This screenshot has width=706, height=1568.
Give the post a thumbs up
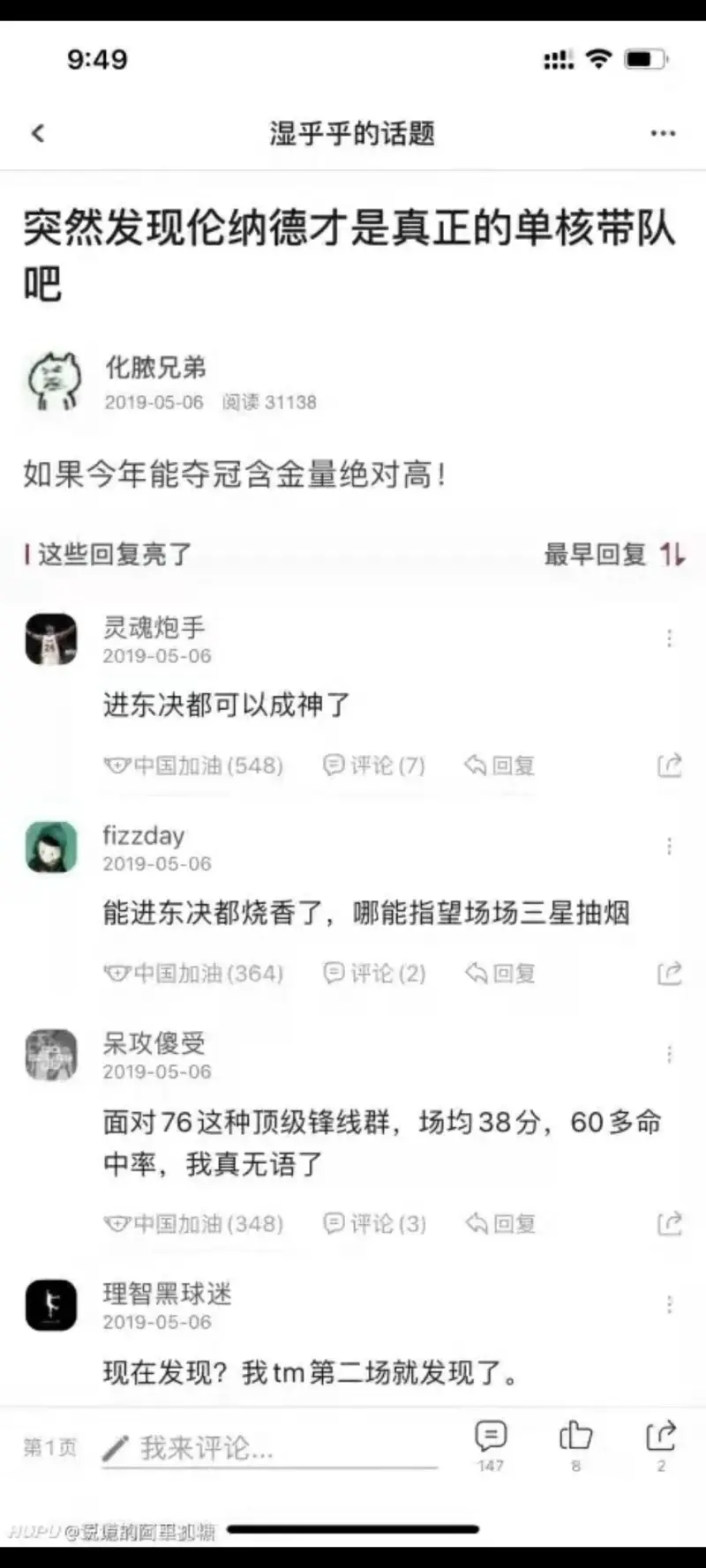[x=575, y=1437]
